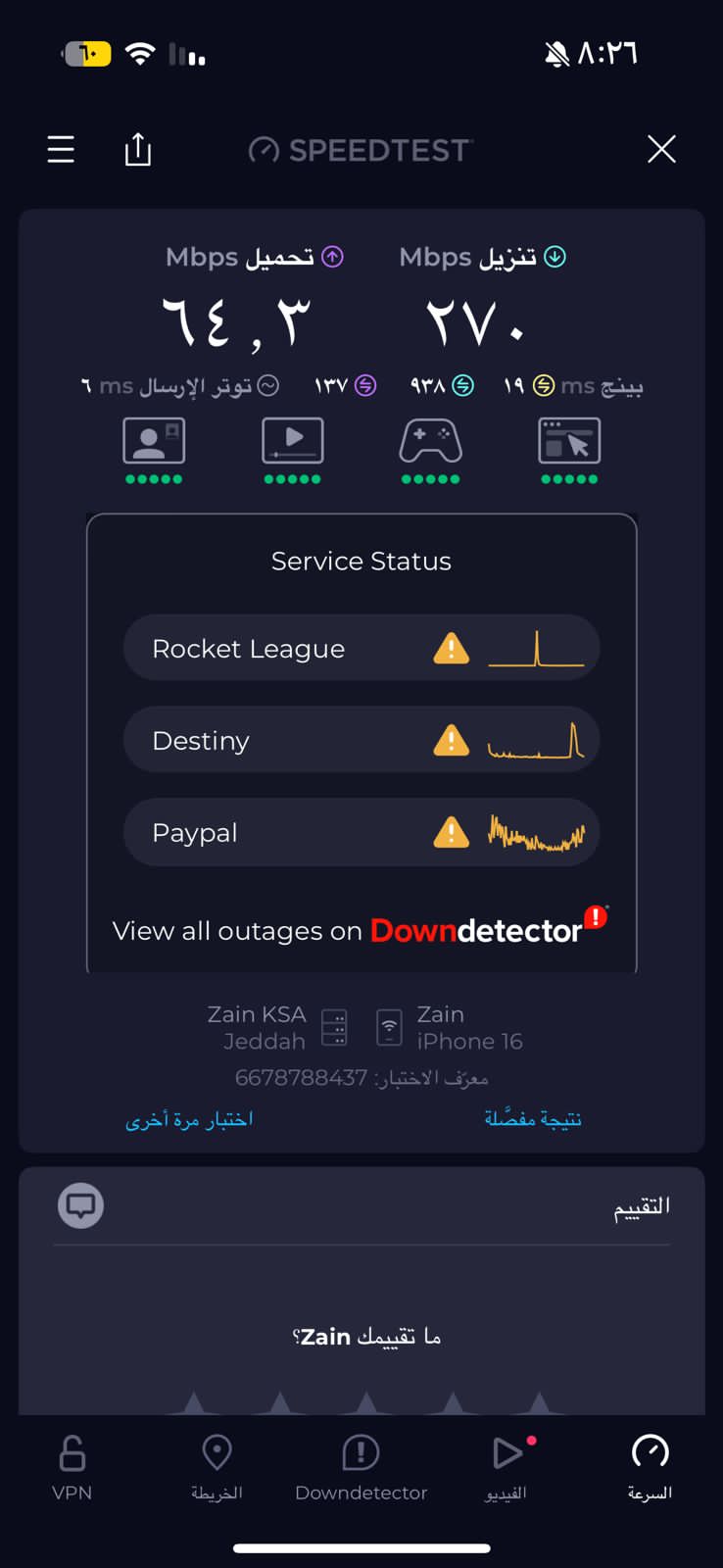Switch to the VPN tab

[x=72, y=1467]
